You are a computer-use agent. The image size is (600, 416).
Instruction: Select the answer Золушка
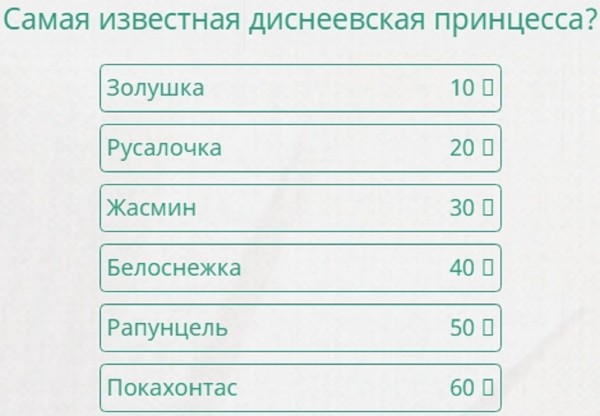300,88
